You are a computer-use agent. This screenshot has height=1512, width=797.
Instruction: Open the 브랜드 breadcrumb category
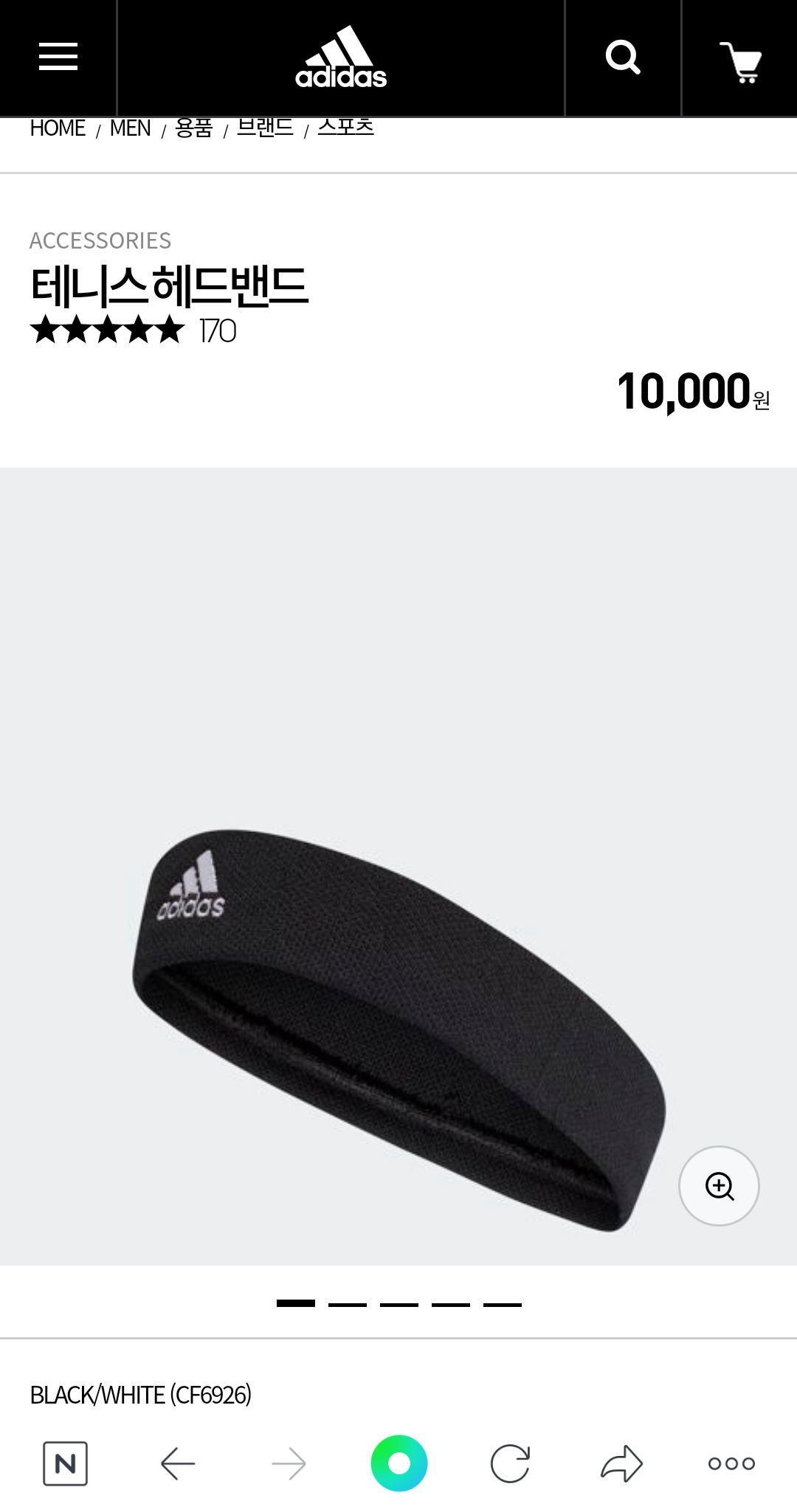click(265, 128)
